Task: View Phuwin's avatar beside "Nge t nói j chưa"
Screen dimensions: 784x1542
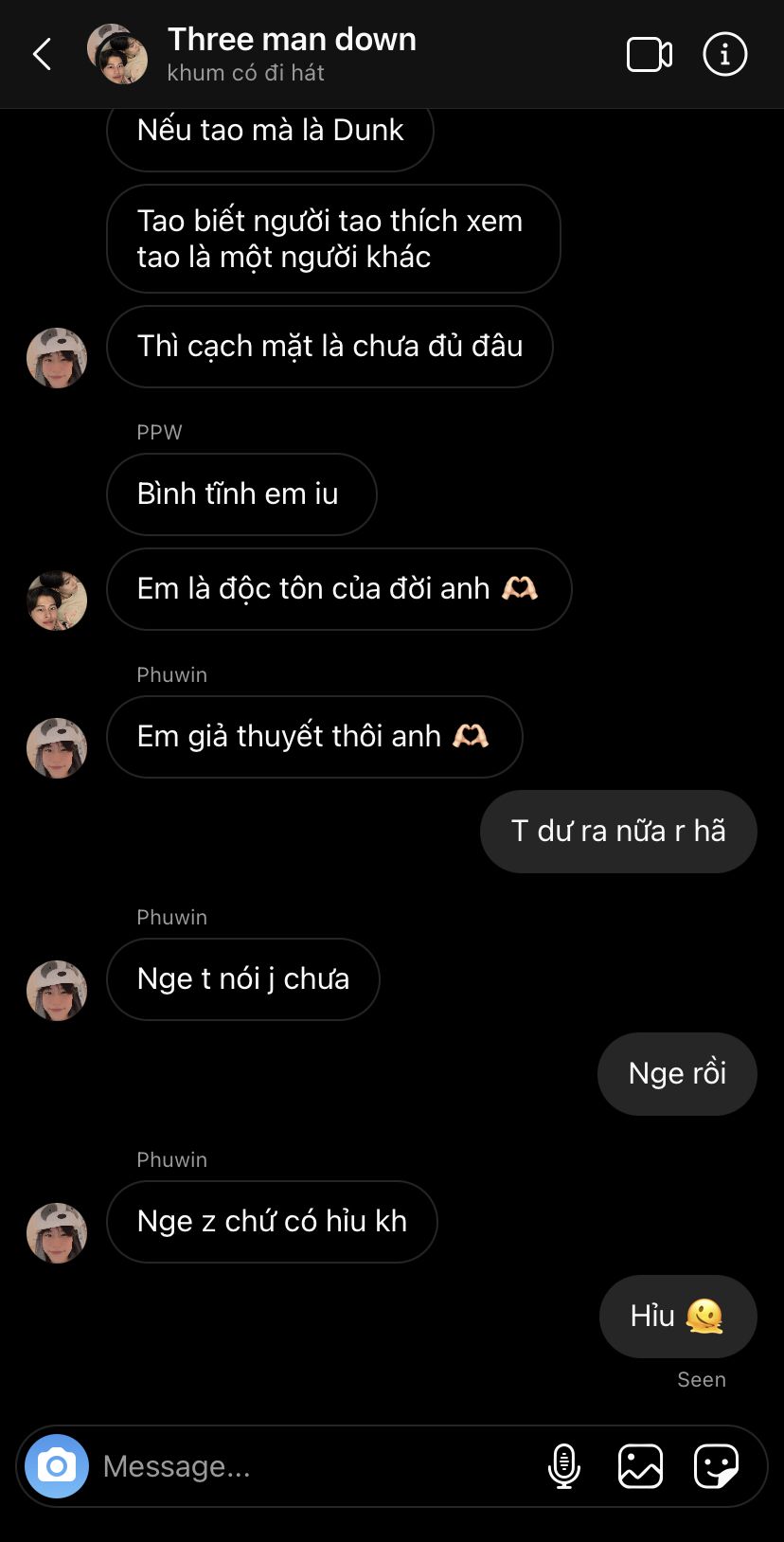Action: pos(57,991)
